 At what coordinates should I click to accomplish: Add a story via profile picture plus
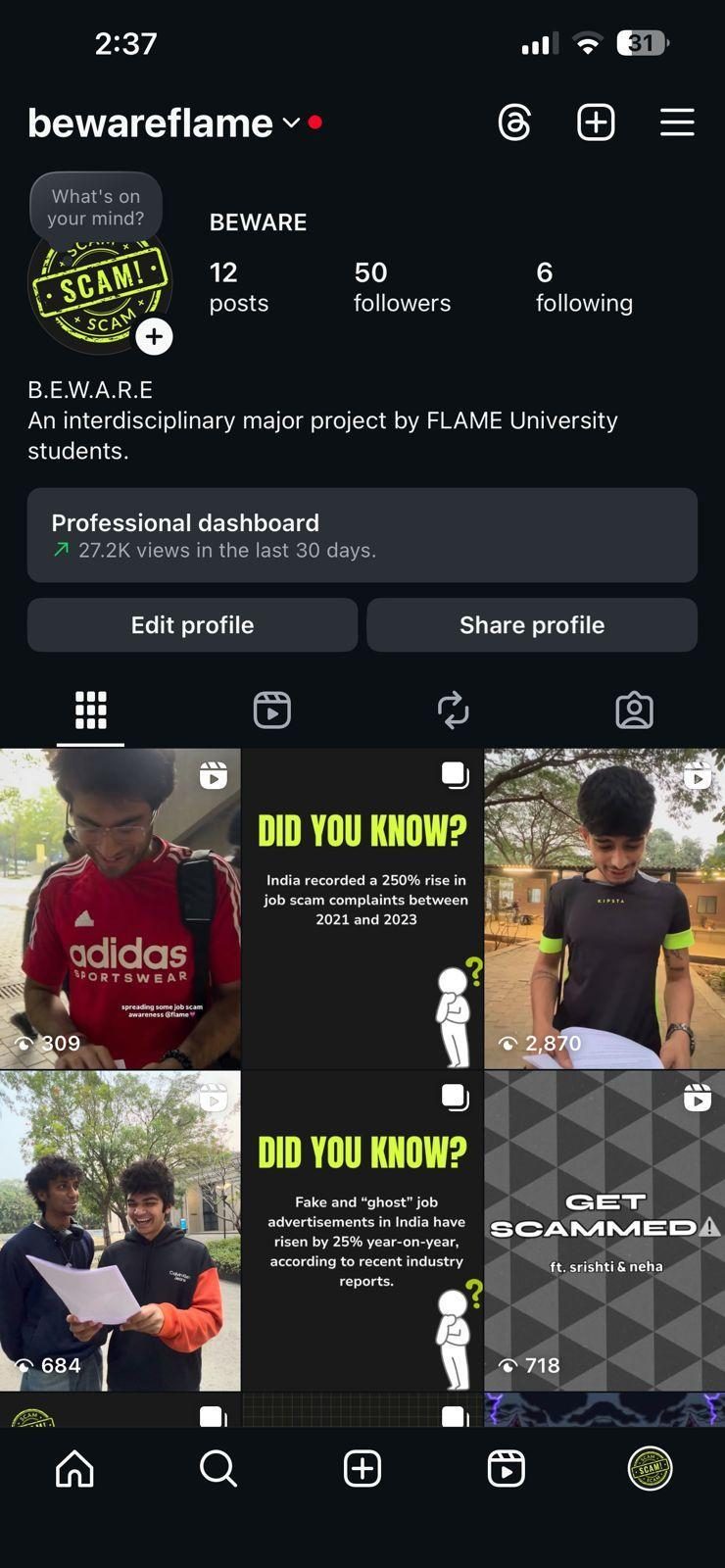tap(154, 337)
